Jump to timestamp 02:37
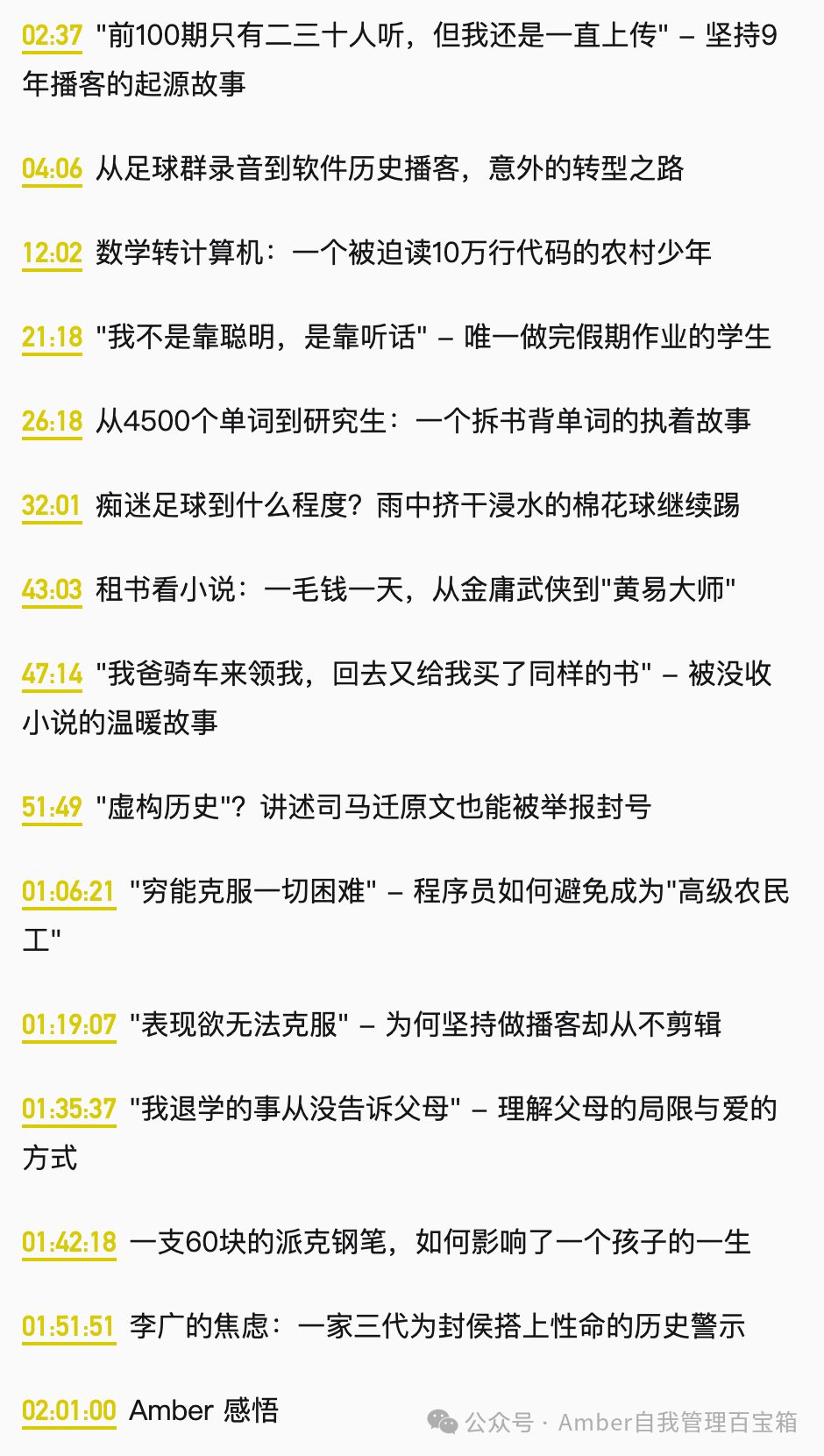Screen dimensions: 824x1456 coord(52,36)
